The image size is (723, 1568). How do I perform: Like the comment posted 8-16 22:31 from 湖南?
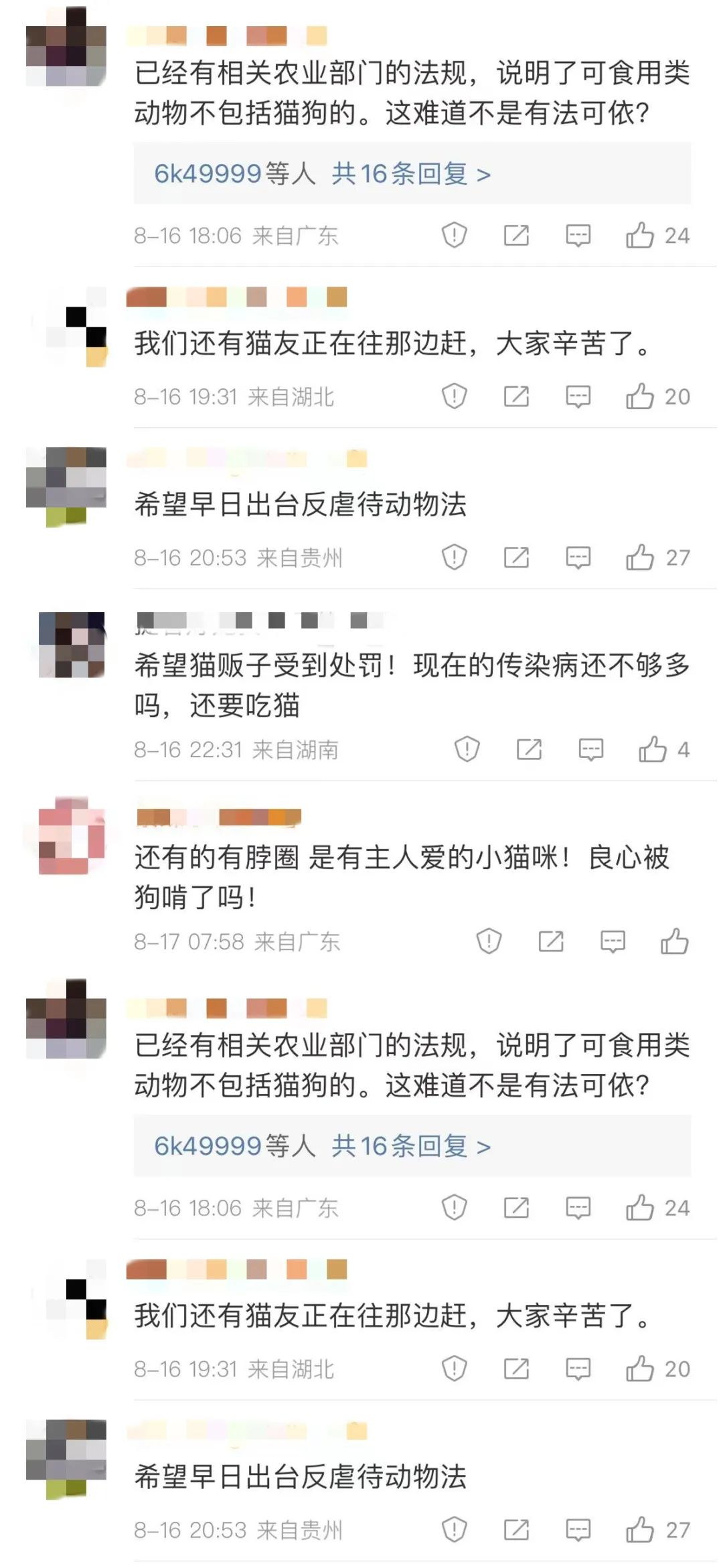[x=653, y=749]
